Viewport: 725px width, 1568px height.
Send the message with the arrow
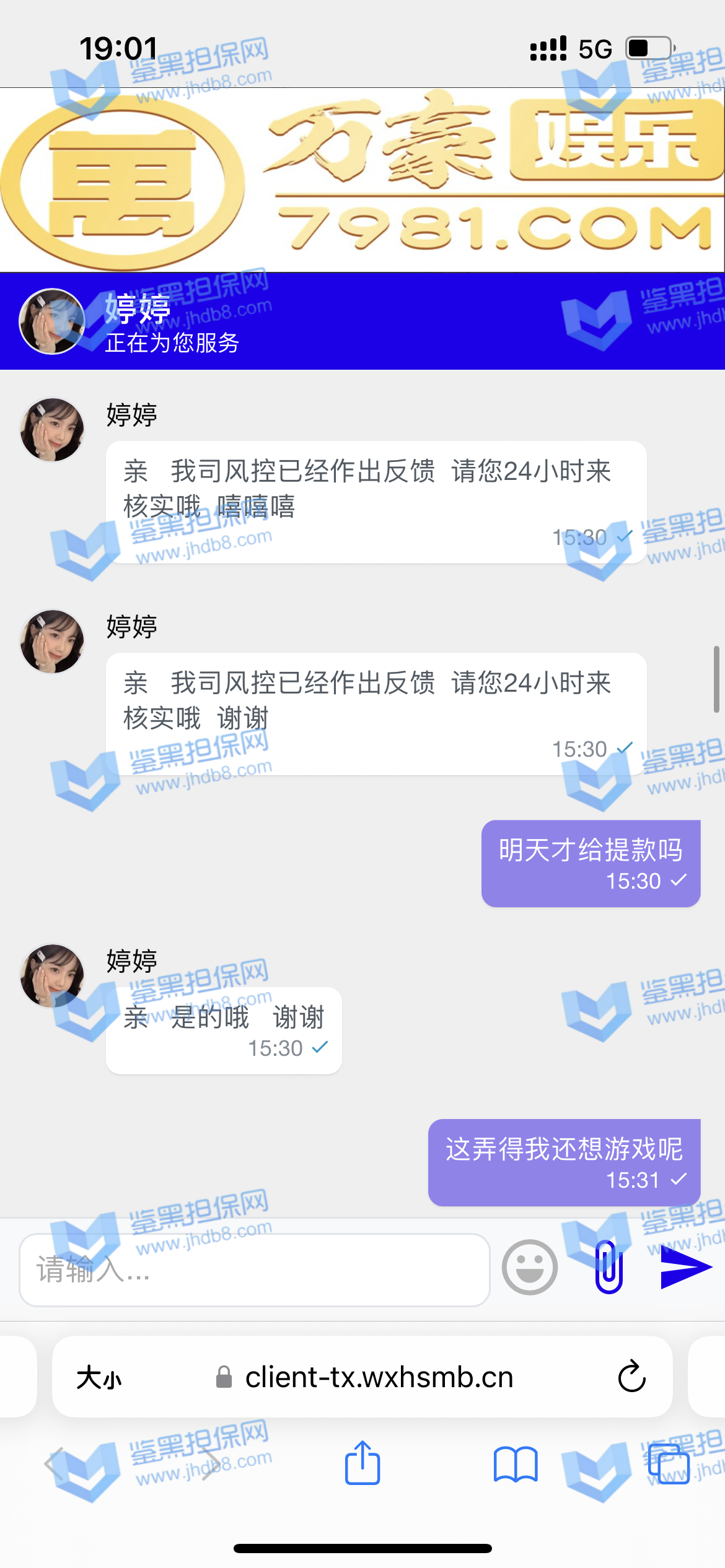(685, 1267)
